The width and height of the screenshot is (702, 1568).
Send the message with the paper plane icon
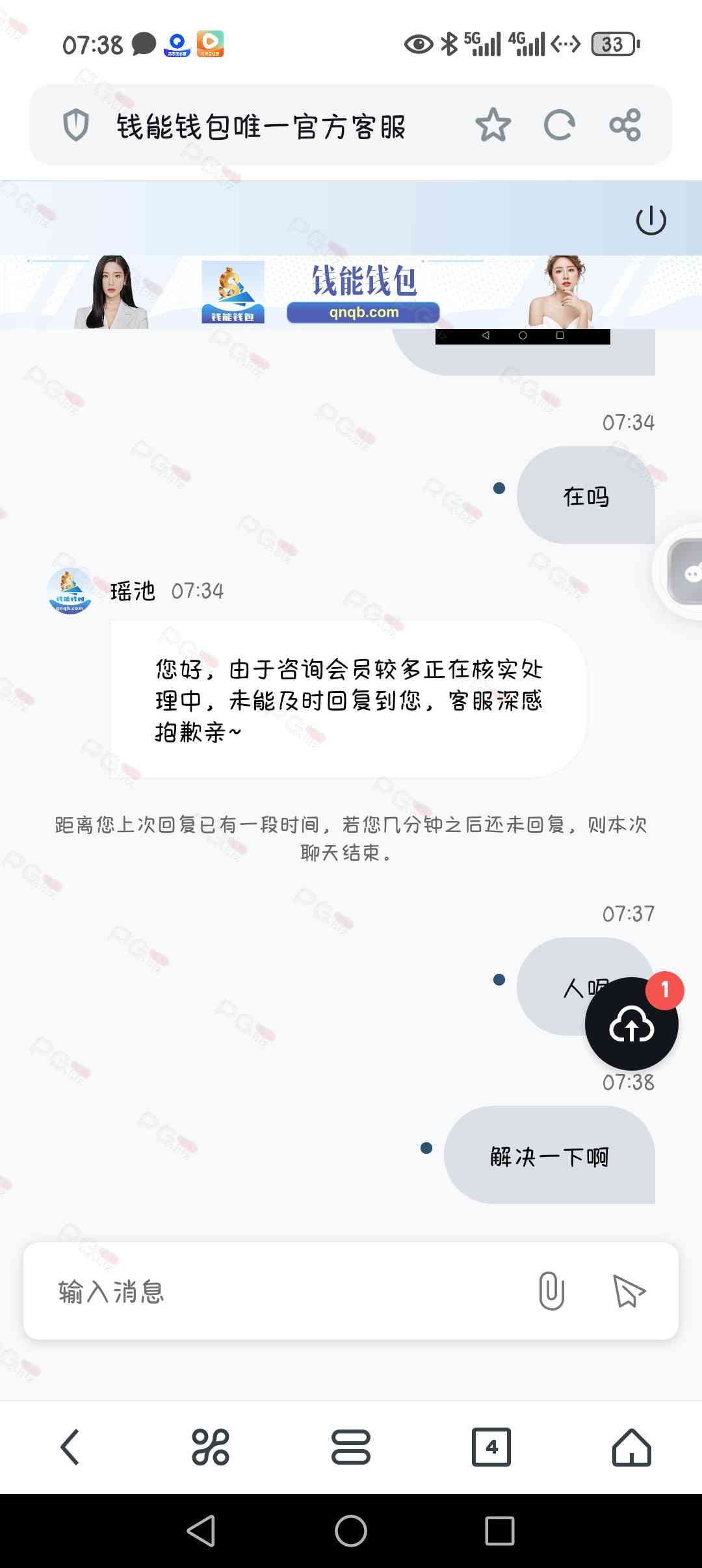(629, 1291)
